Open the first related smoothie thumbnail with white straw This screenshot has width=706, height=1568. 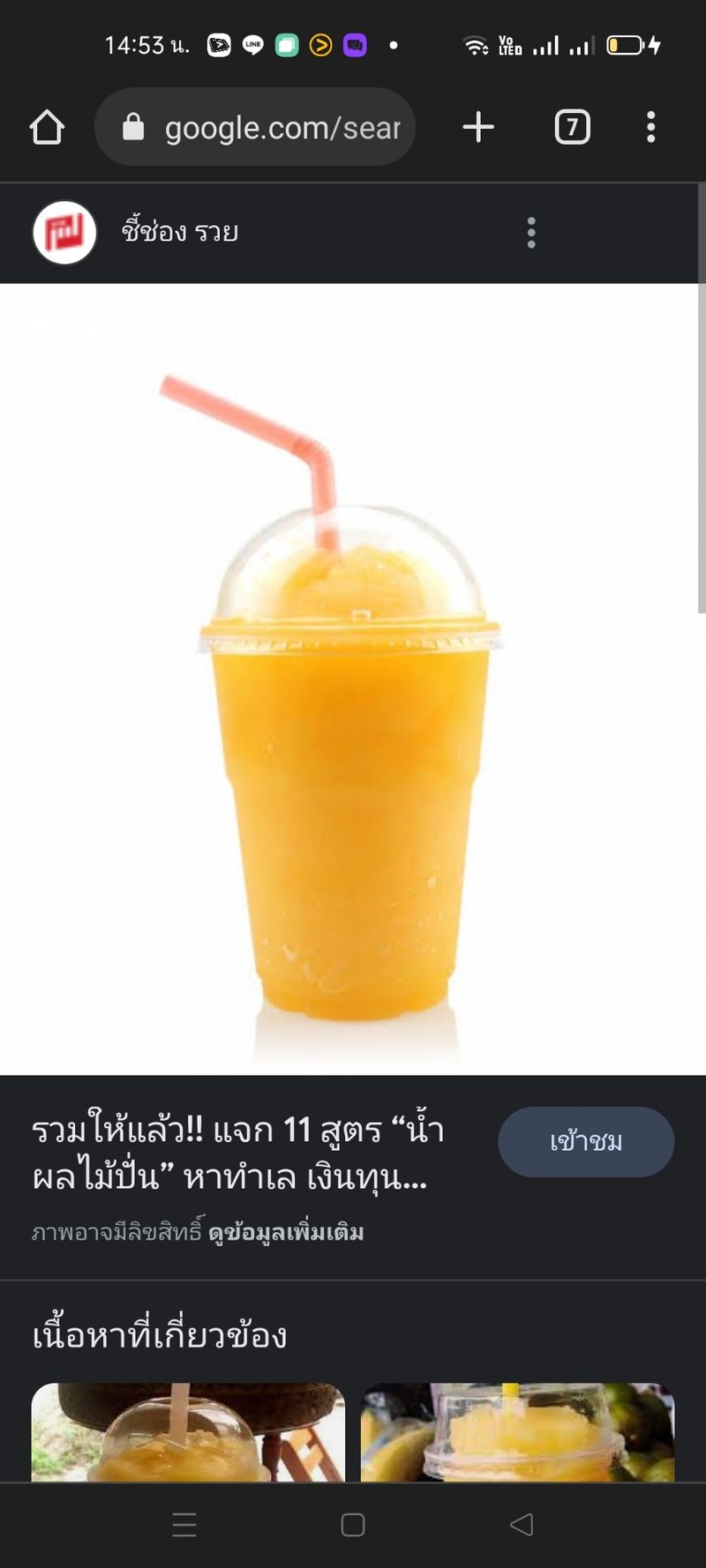(x=188, y=1432)
